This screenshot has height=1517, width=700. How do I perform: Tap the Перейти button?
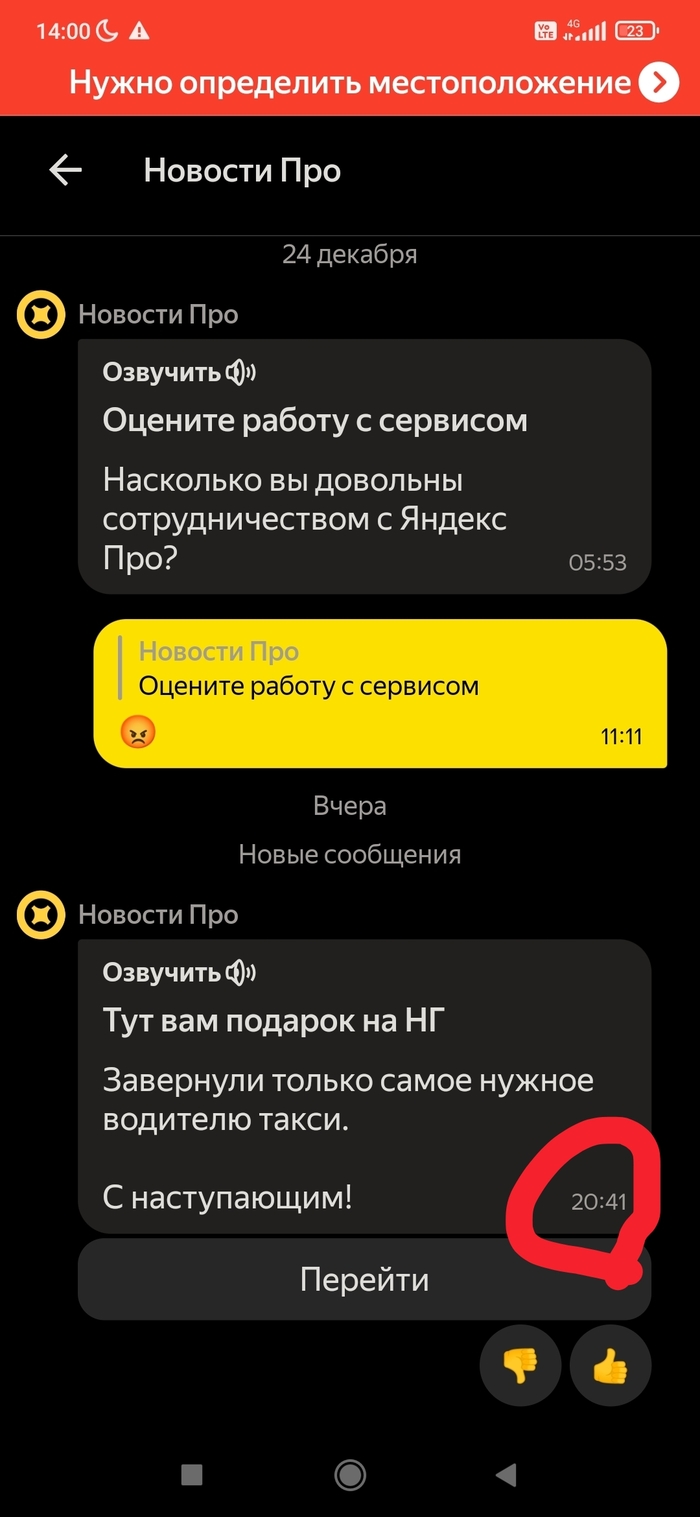(364, 1280)
